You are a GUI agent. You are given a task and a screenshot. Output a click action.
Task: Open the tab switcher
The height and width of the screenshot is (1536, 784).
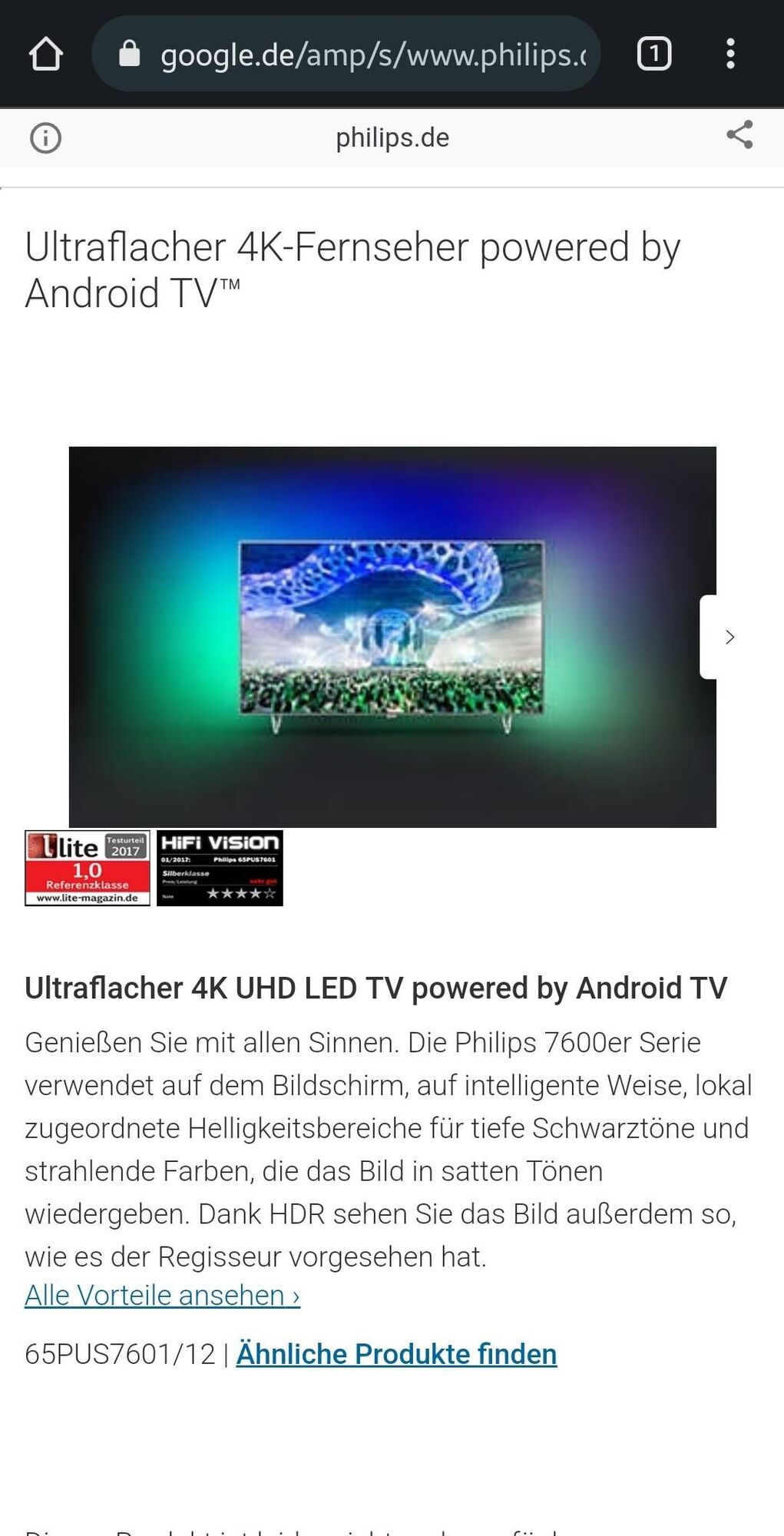point(654,55)
